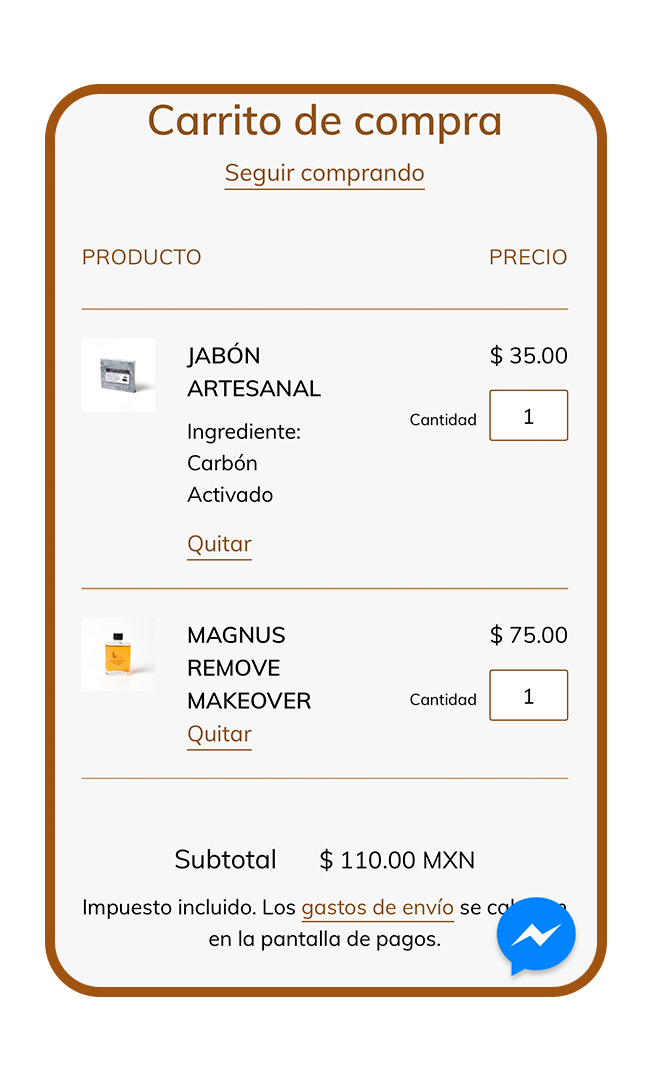Tap the Seguir comprando link
The height and width of the screenshot is (1080, 651).
tap(324, 173)
